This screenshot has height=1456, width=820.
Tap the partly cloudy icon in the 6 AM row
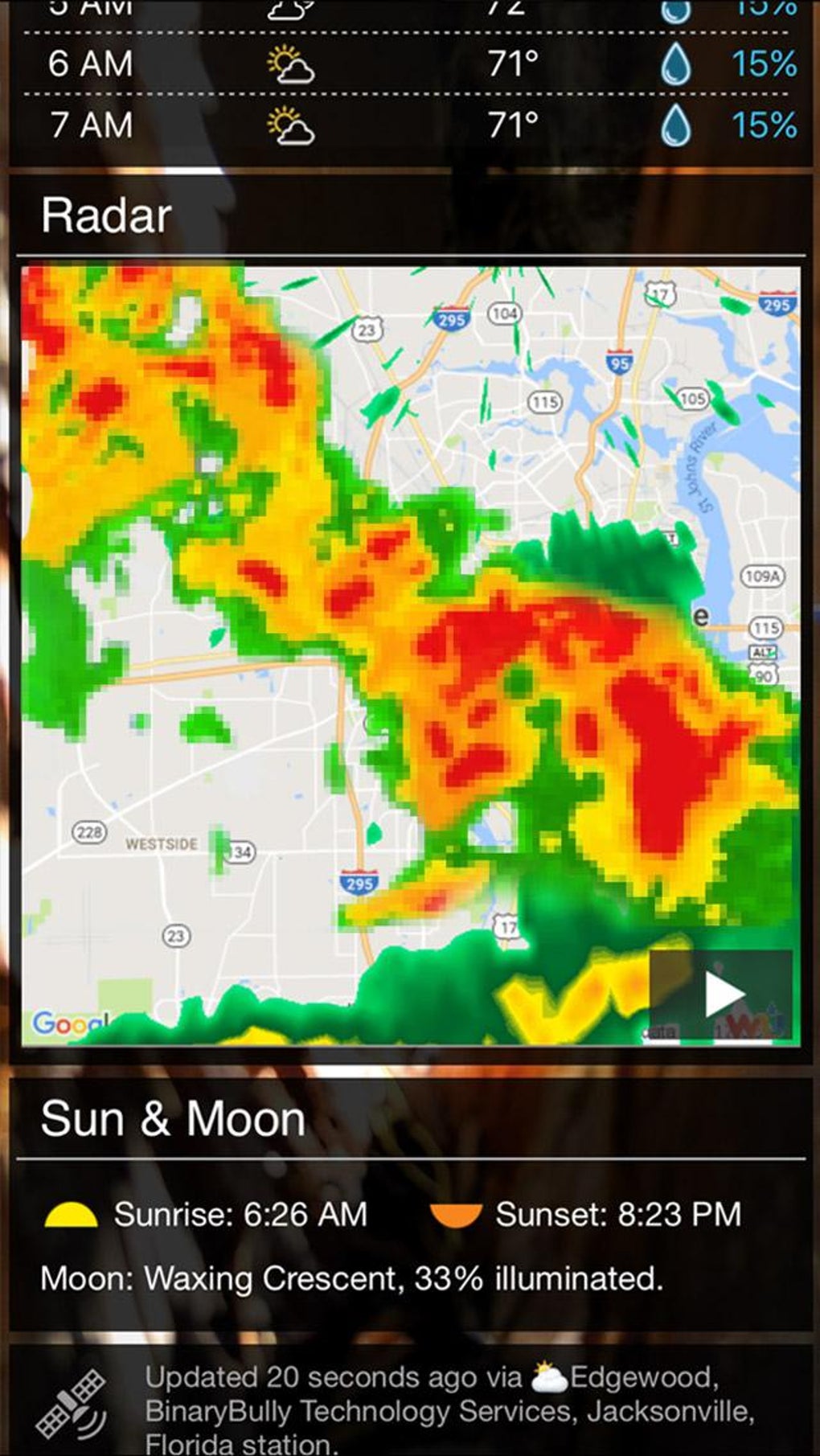[x=291, y=65]
